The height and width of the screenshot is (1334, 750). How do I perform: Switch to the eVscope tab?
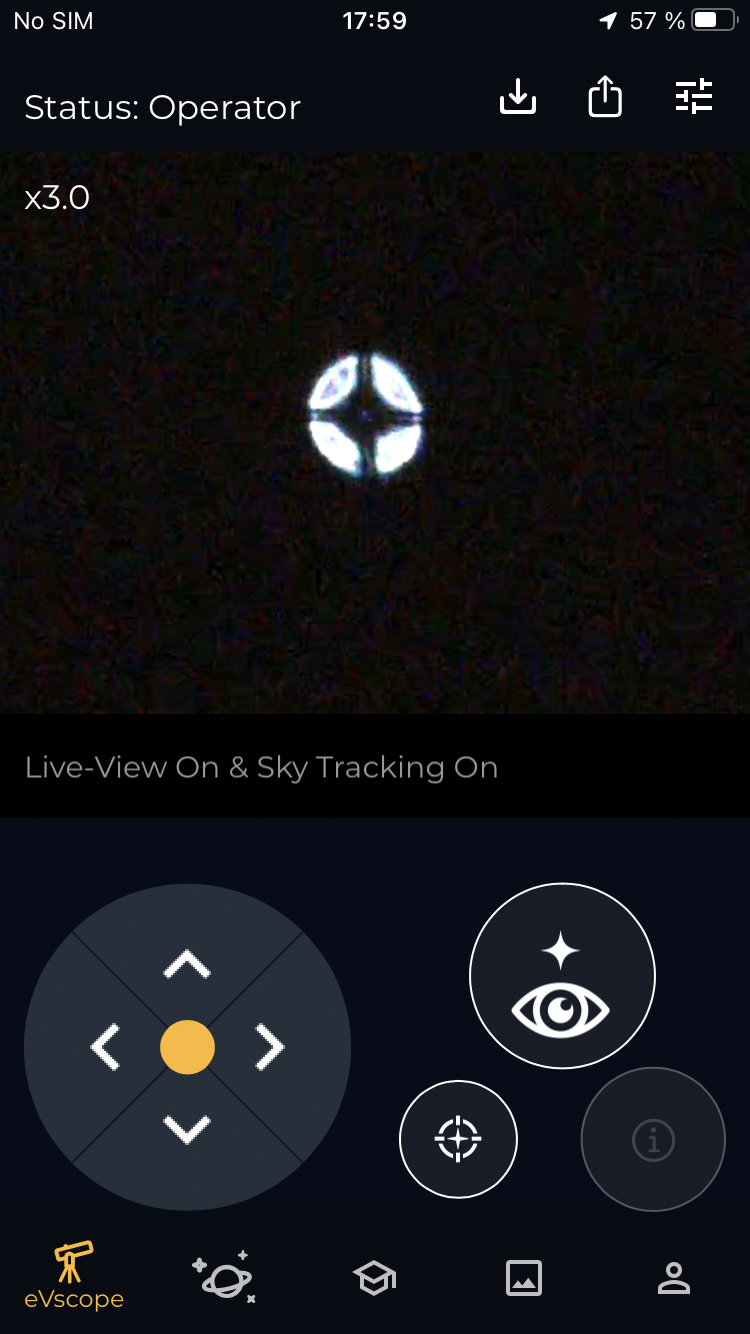point(74,1276)
